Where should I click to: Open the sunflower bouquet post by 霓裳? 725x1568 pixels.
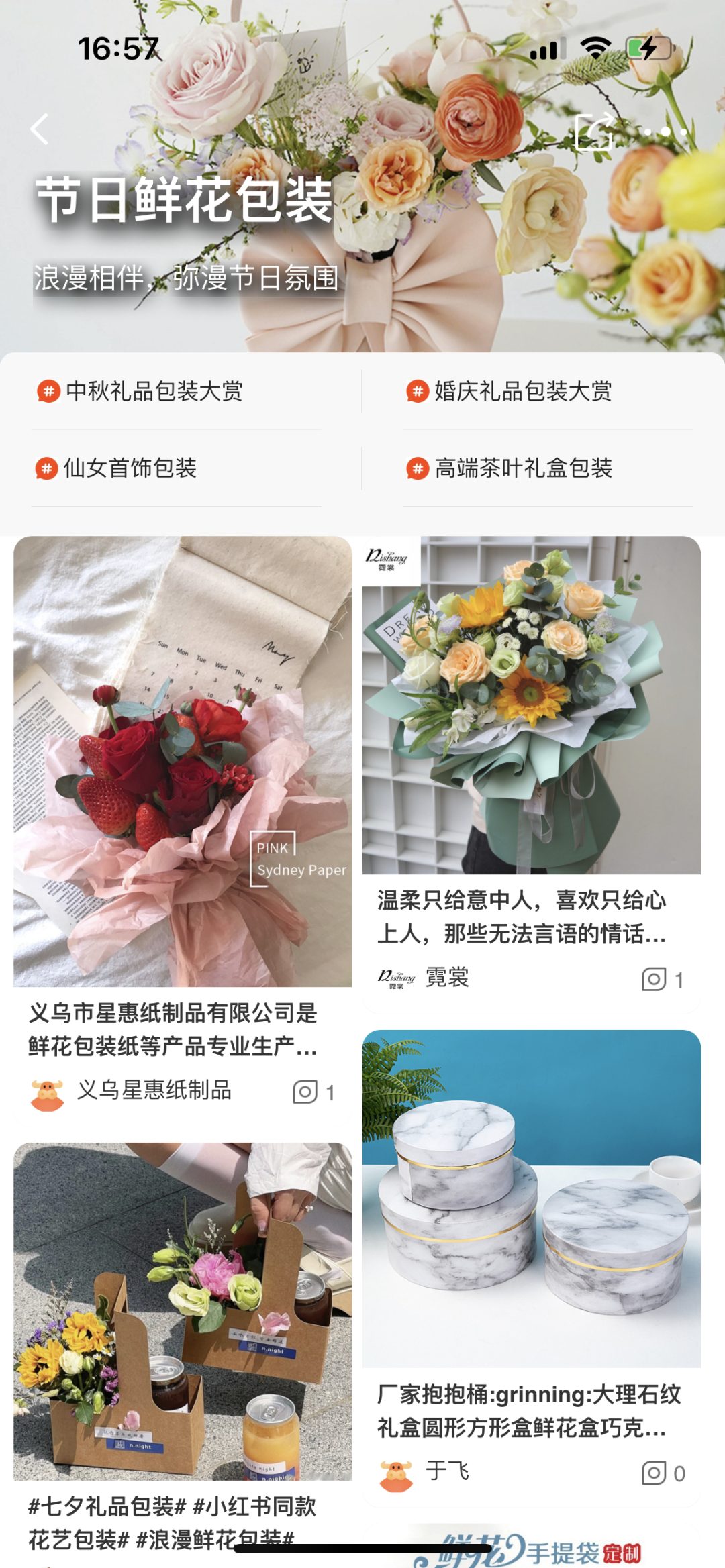[x=531, y=704]
